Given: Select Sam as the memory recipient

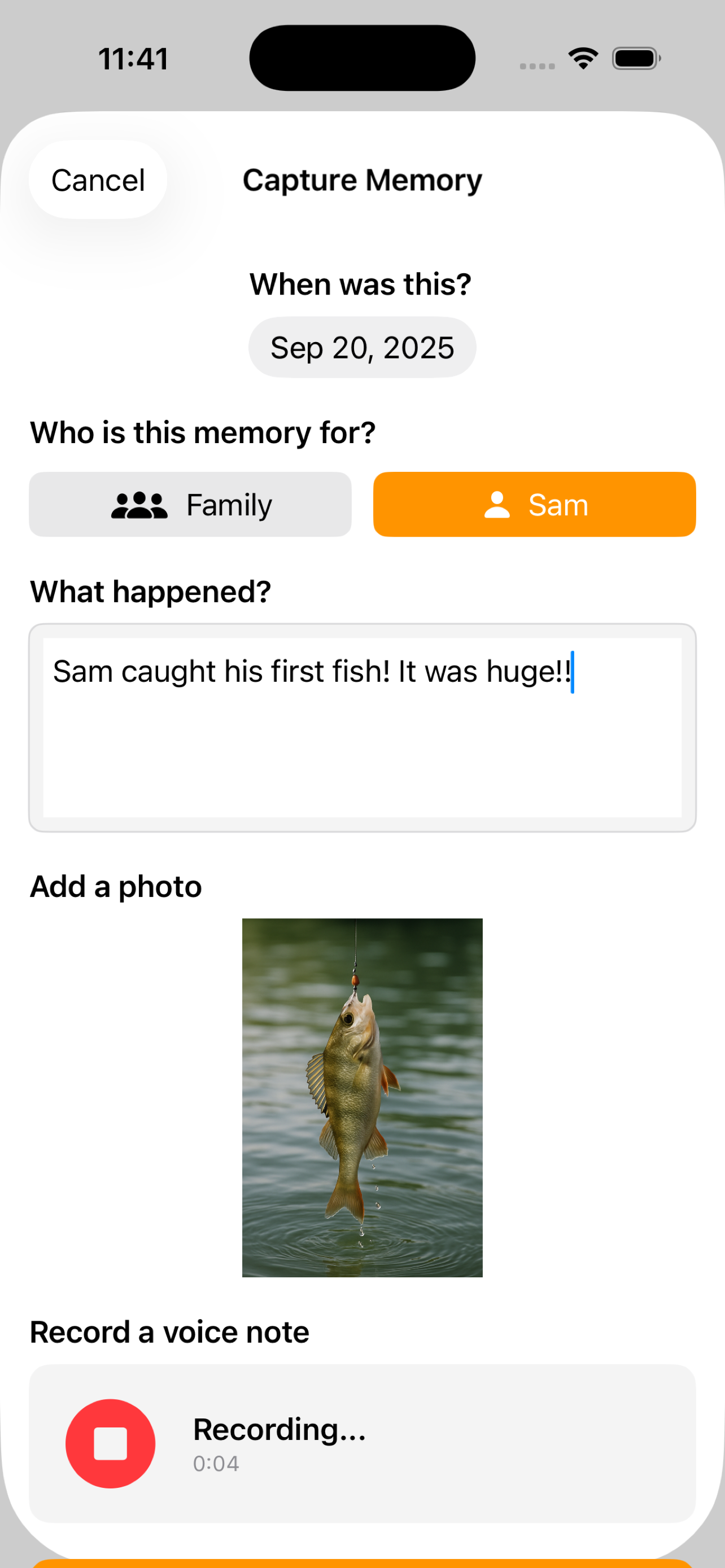Looking at the screenshot, I should click(x=534, y=505).
